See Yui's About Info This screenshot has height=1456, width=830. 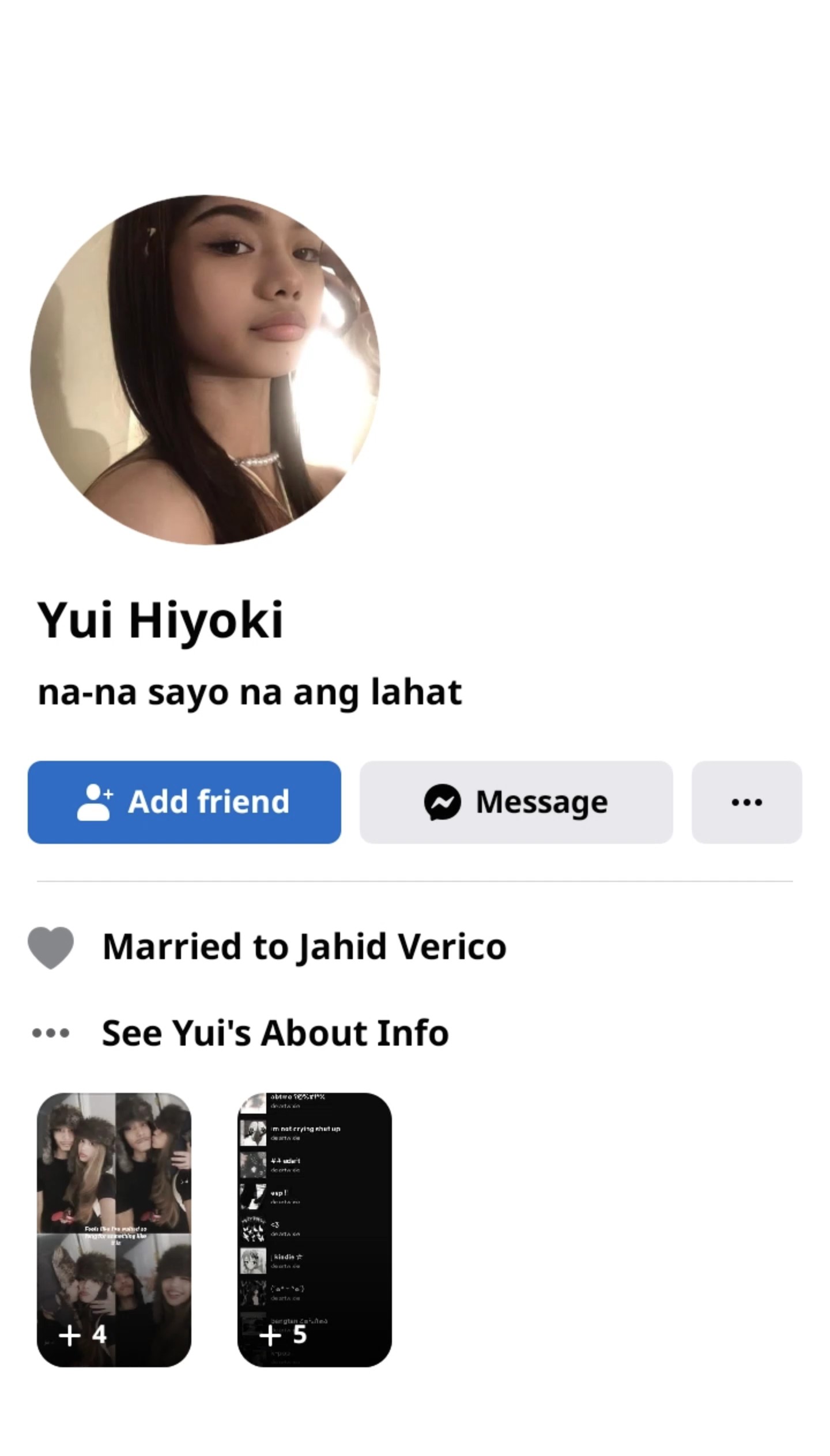(274, 1032)
